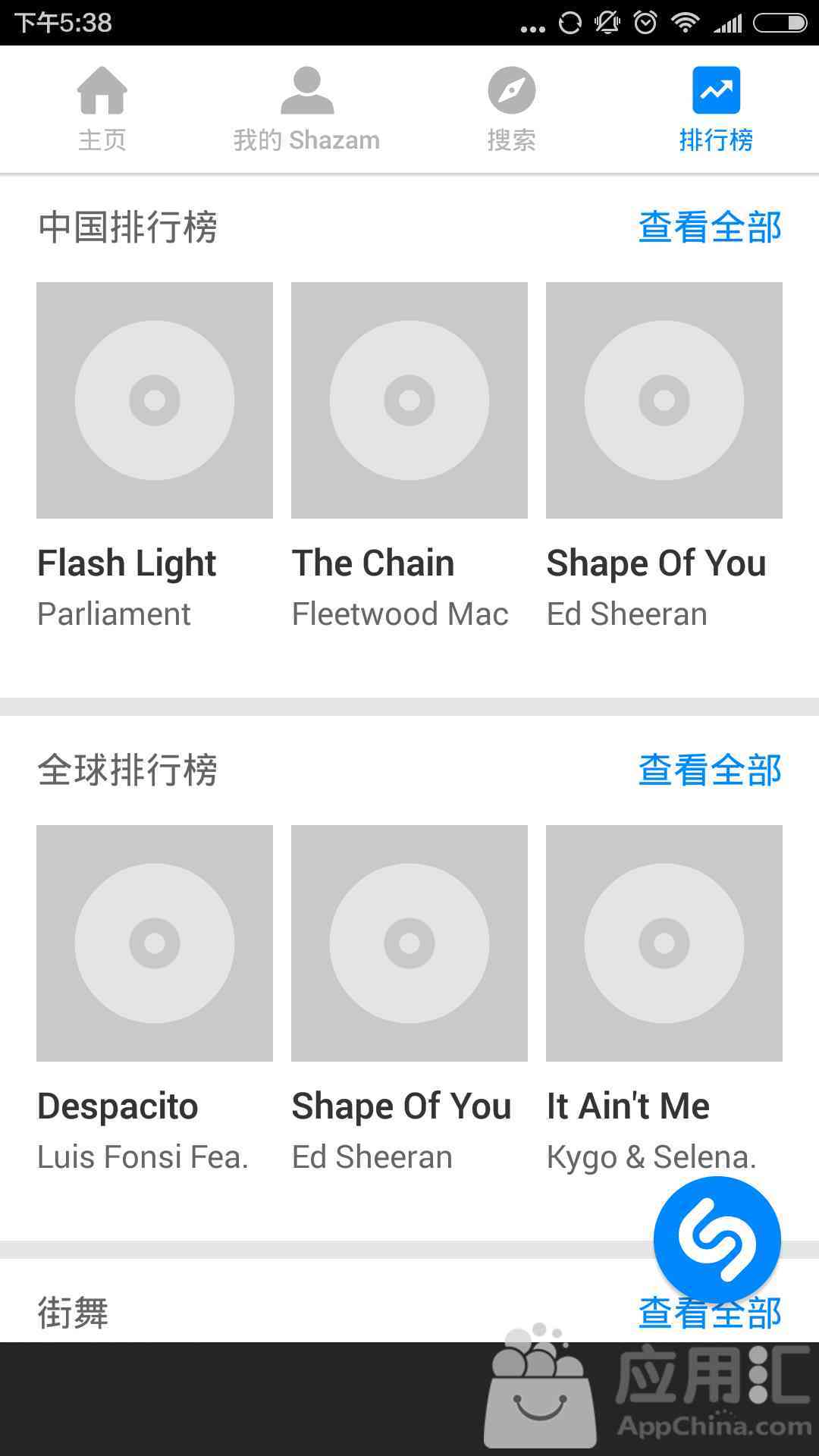Open Shape Of You in 中国排行榜
Screen dimensions: 819x1456
[664, 457]
